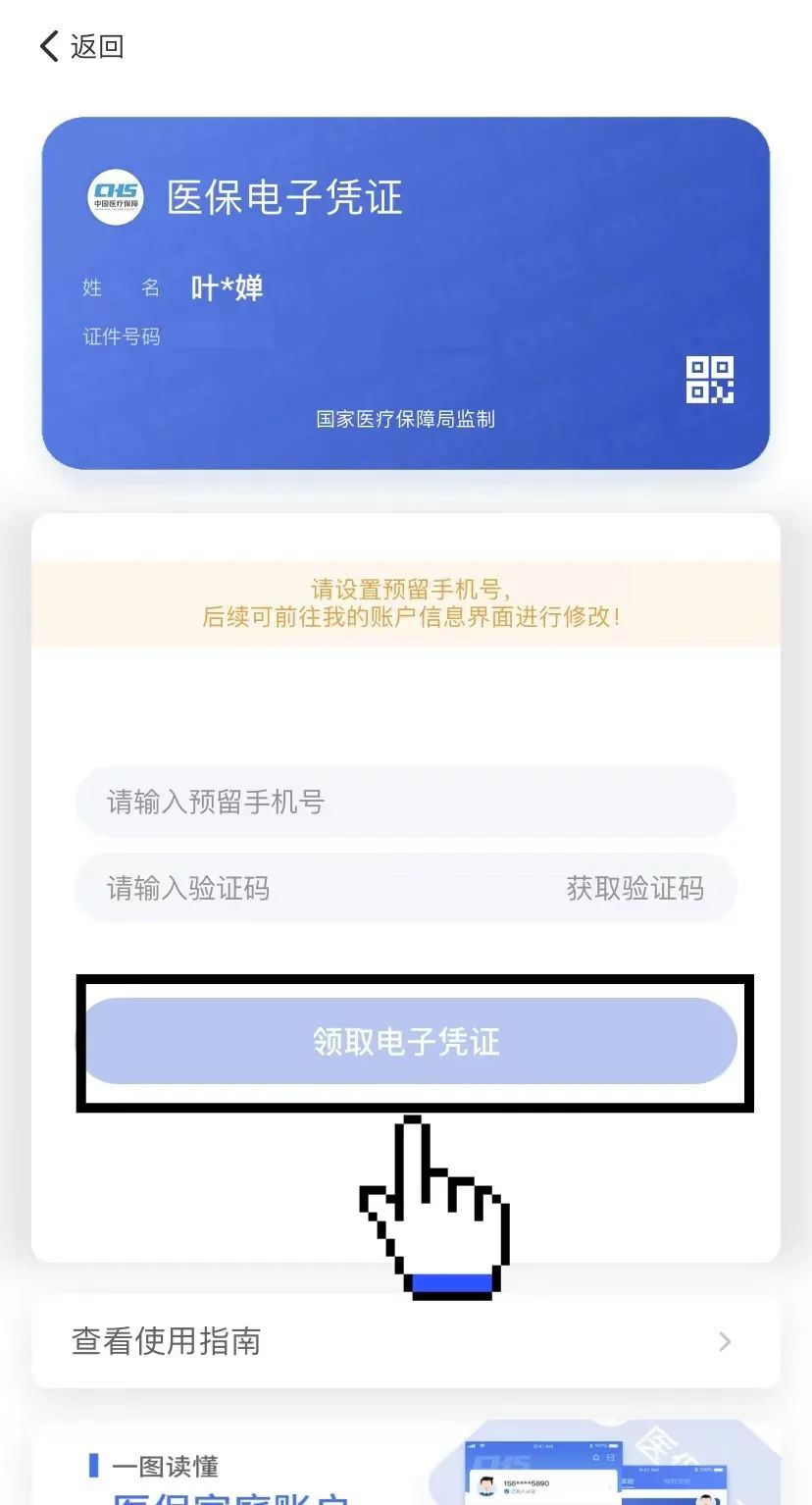This screenshot has width=812, height=1505.
Task: Open the 查看使用指南 row
Action: pos(404,1341)
